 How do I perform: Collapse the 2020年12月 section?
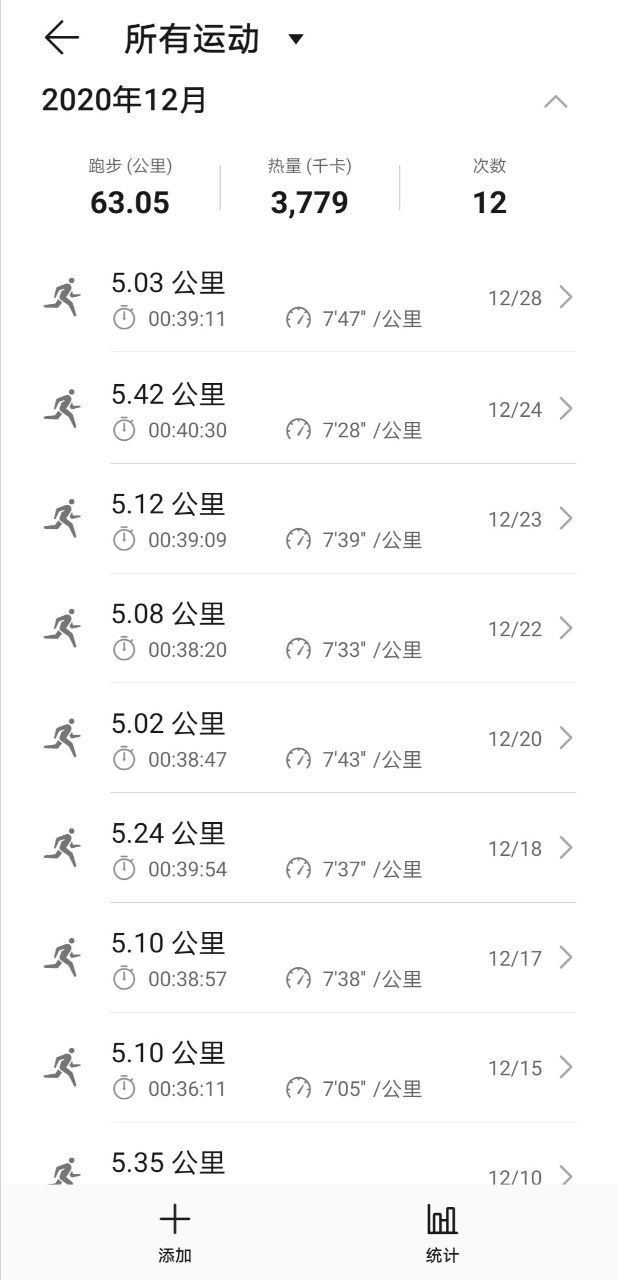pos(555,101)
